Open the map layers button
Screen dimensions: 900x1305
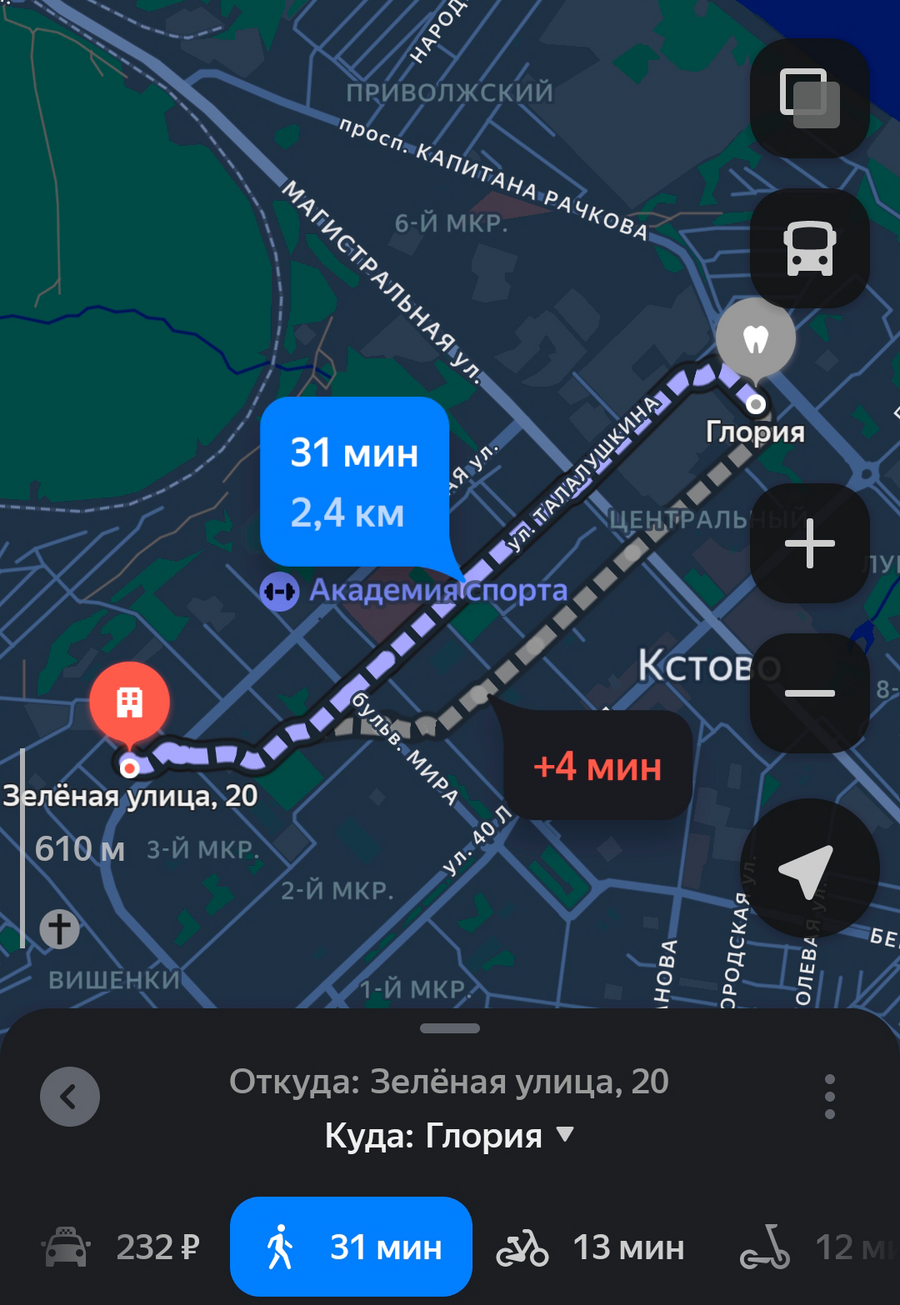pyautogui.click(x=809, y=98)
